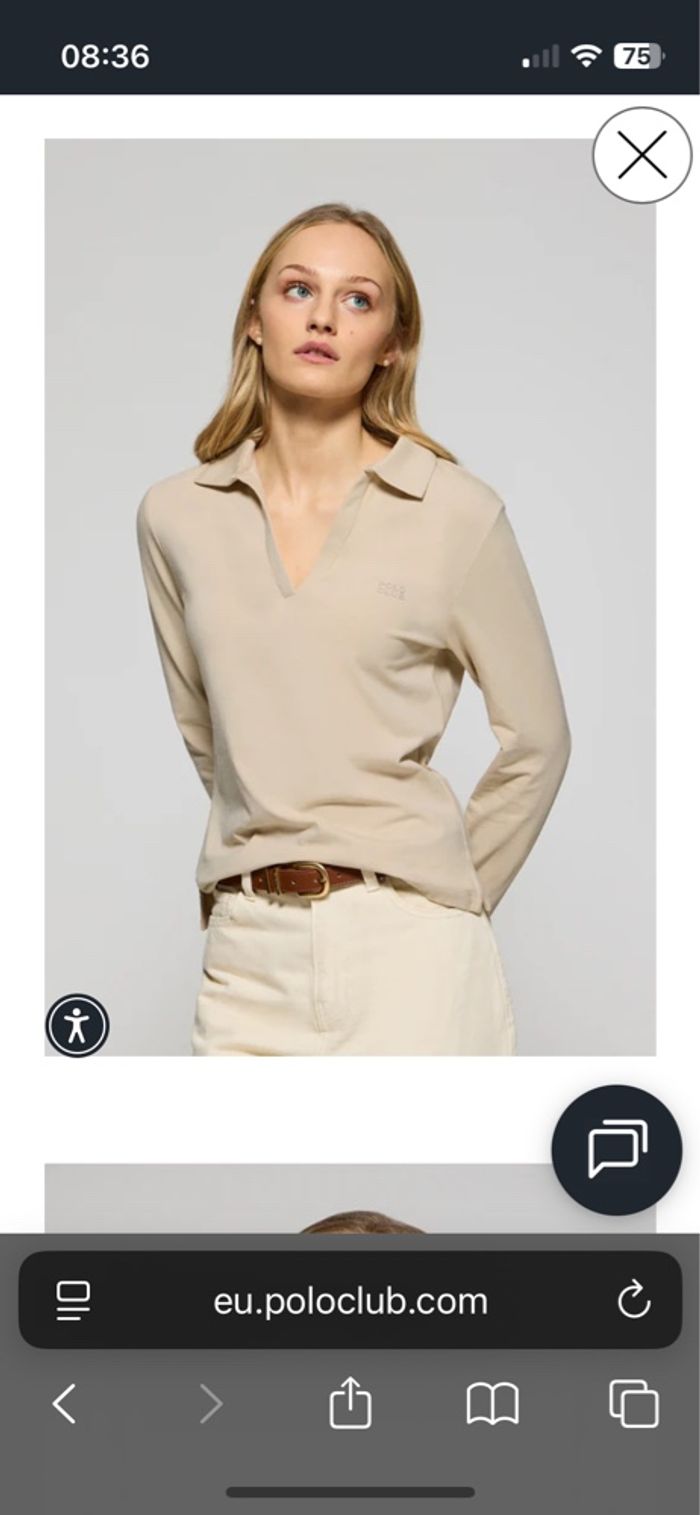Open the accessibility options widget
Viewport: 700px width, 1515px height.
[77, 1025]
